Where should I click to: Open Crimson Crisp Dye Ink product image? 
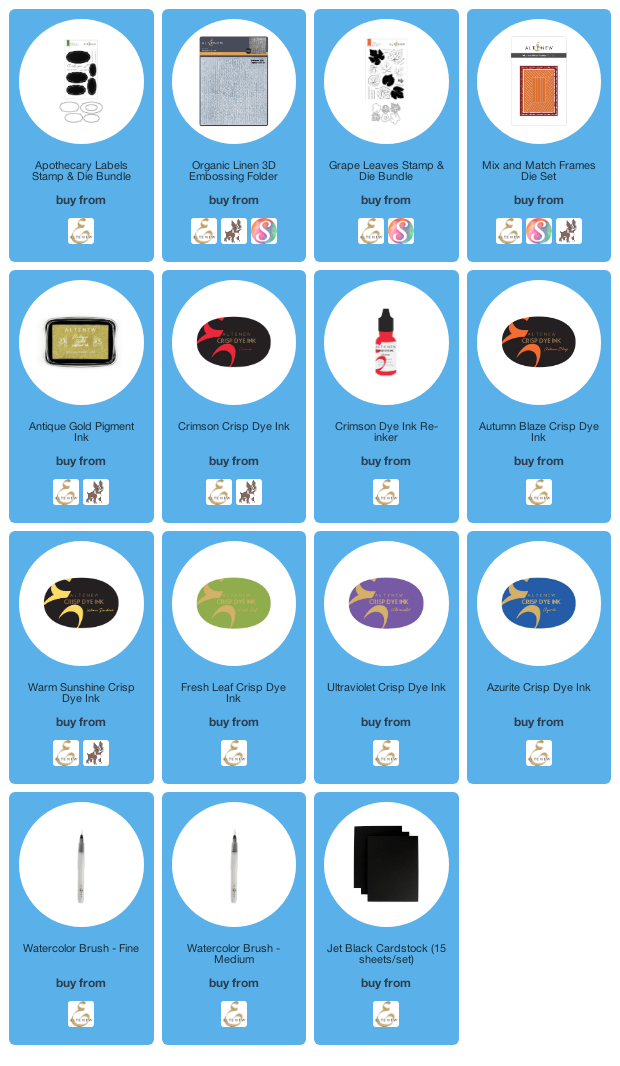pos(233,343)
